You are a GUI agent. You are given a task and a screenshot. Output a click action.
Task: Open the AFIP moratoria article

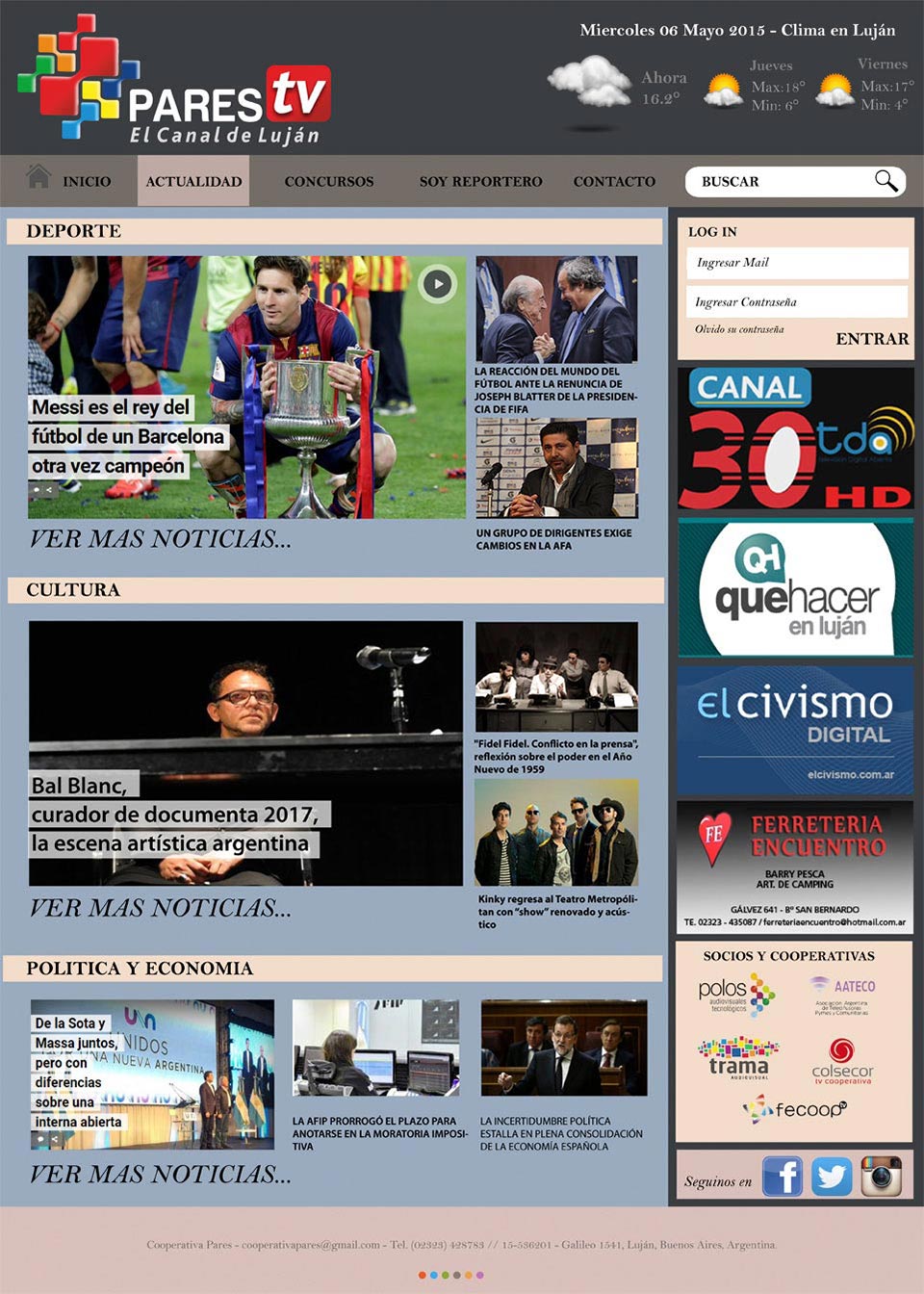(x=379, y=1133)
